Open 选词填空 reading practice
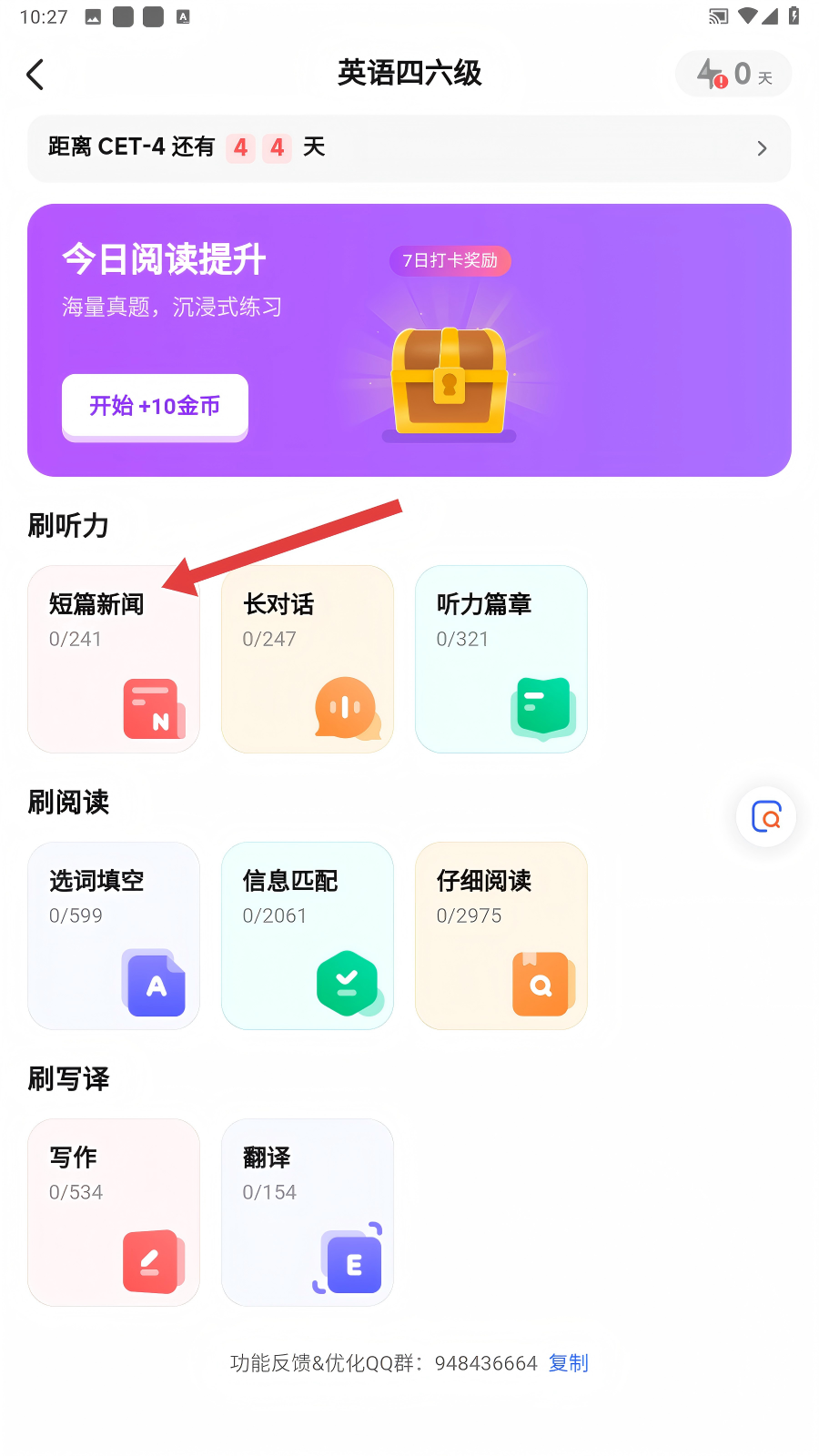The width and height of the screenshot is (819, 1456). (114, 935)
